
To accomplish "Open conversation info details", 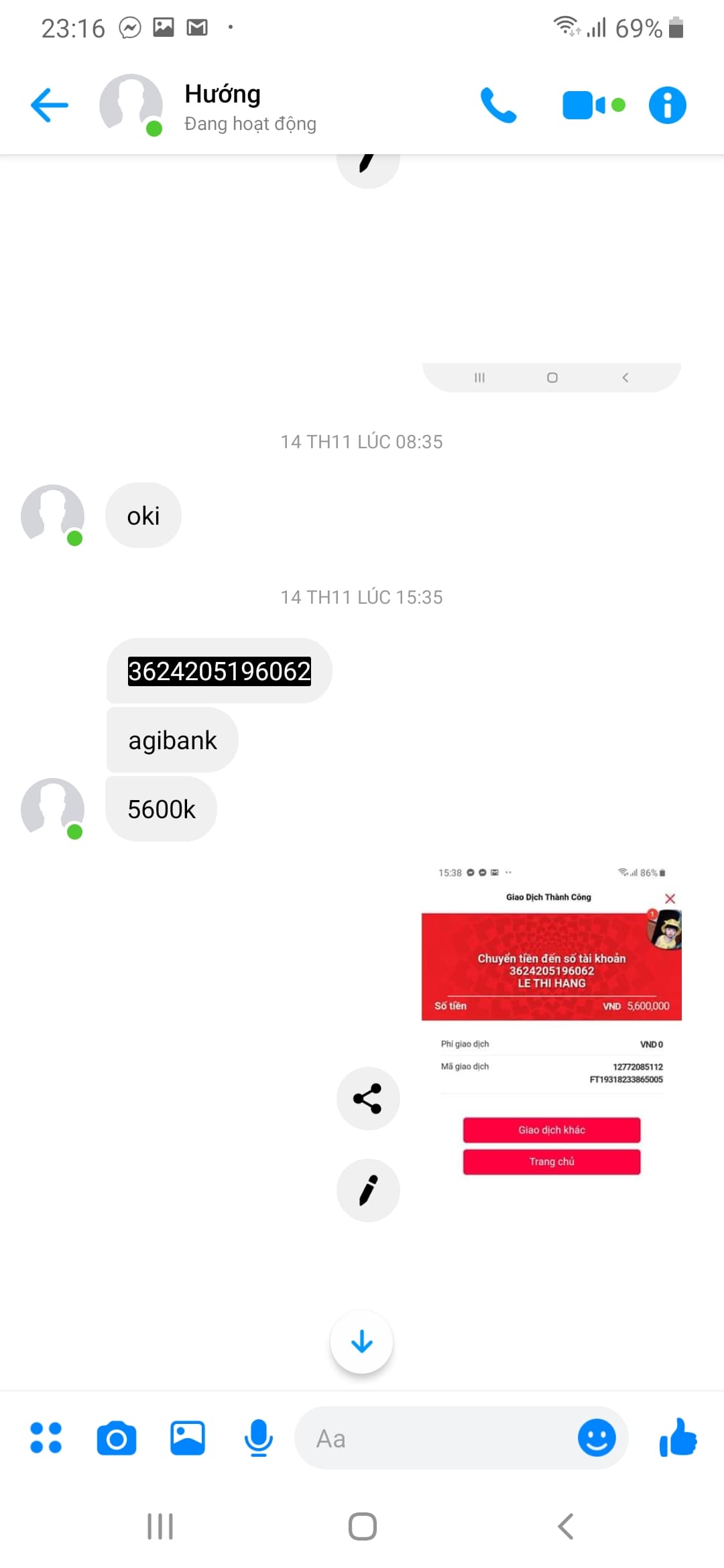I will click(667, 105).
